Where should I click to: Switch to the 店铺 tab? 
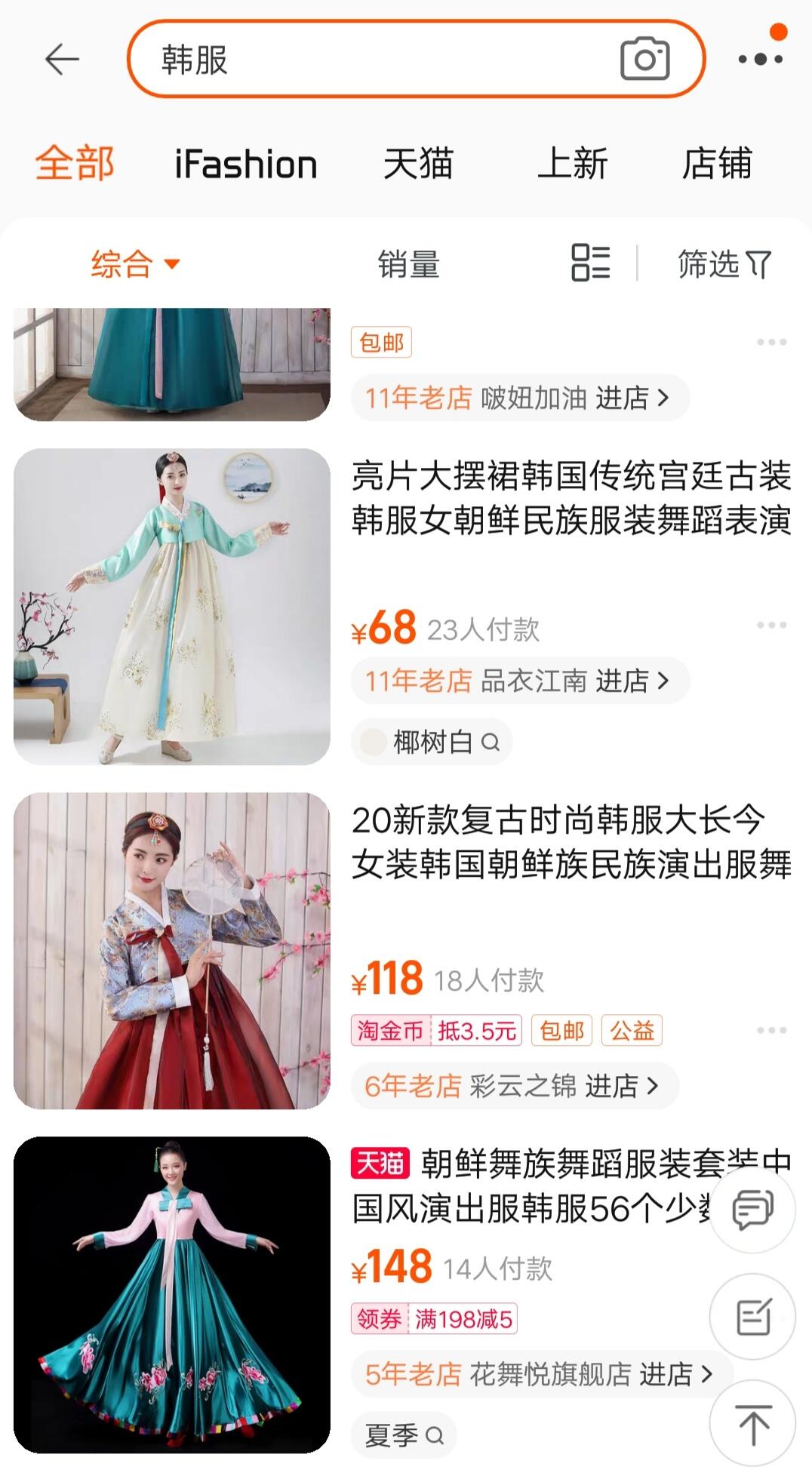click(717, 165)
